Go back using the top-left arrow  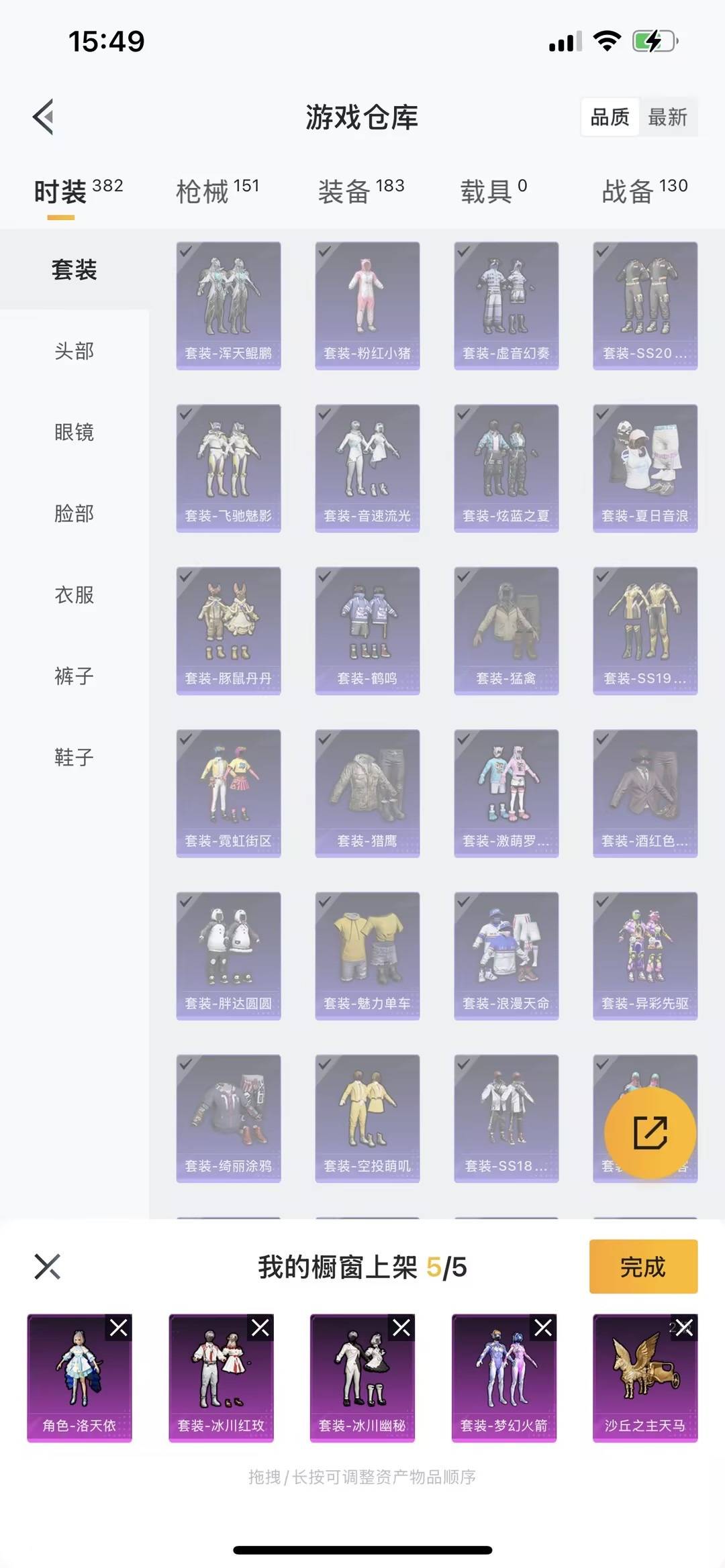(x=44, y=117)
